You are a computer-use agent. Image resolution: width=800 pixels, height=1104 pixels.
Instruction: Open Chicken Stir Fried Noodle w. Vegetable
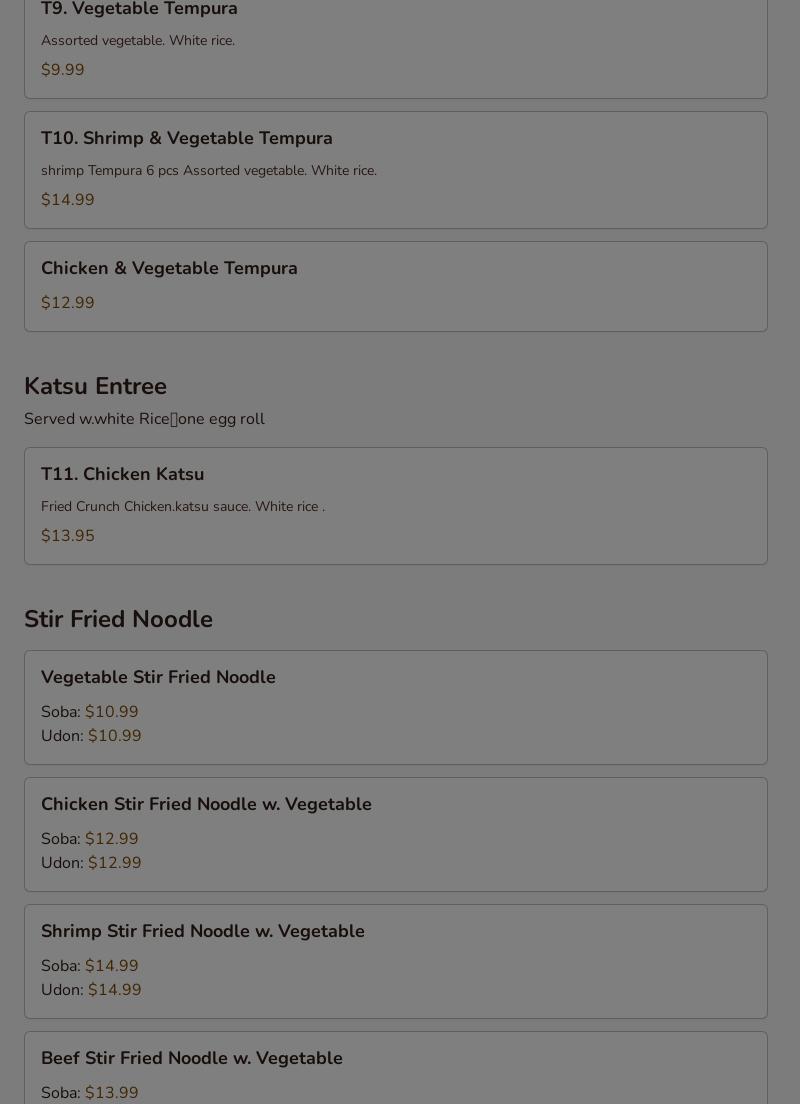point(395,834)
